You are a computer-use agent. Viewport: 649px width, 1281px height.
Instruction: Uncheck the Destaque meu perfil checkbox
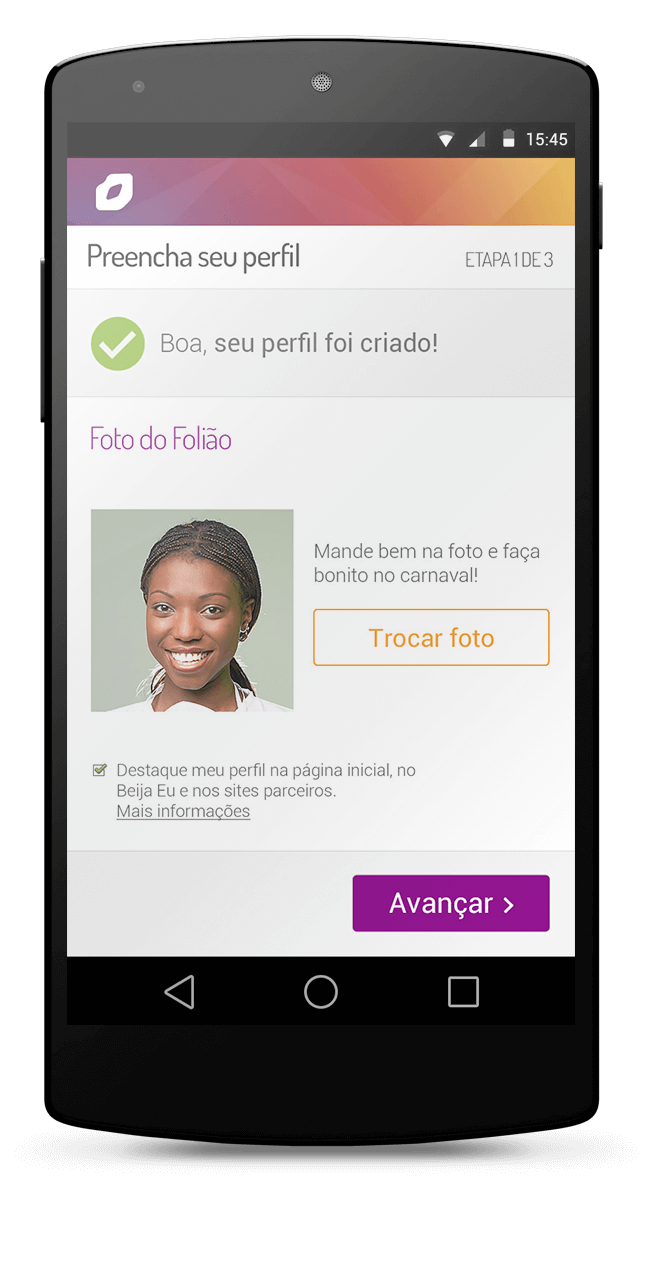coord(100,770)
